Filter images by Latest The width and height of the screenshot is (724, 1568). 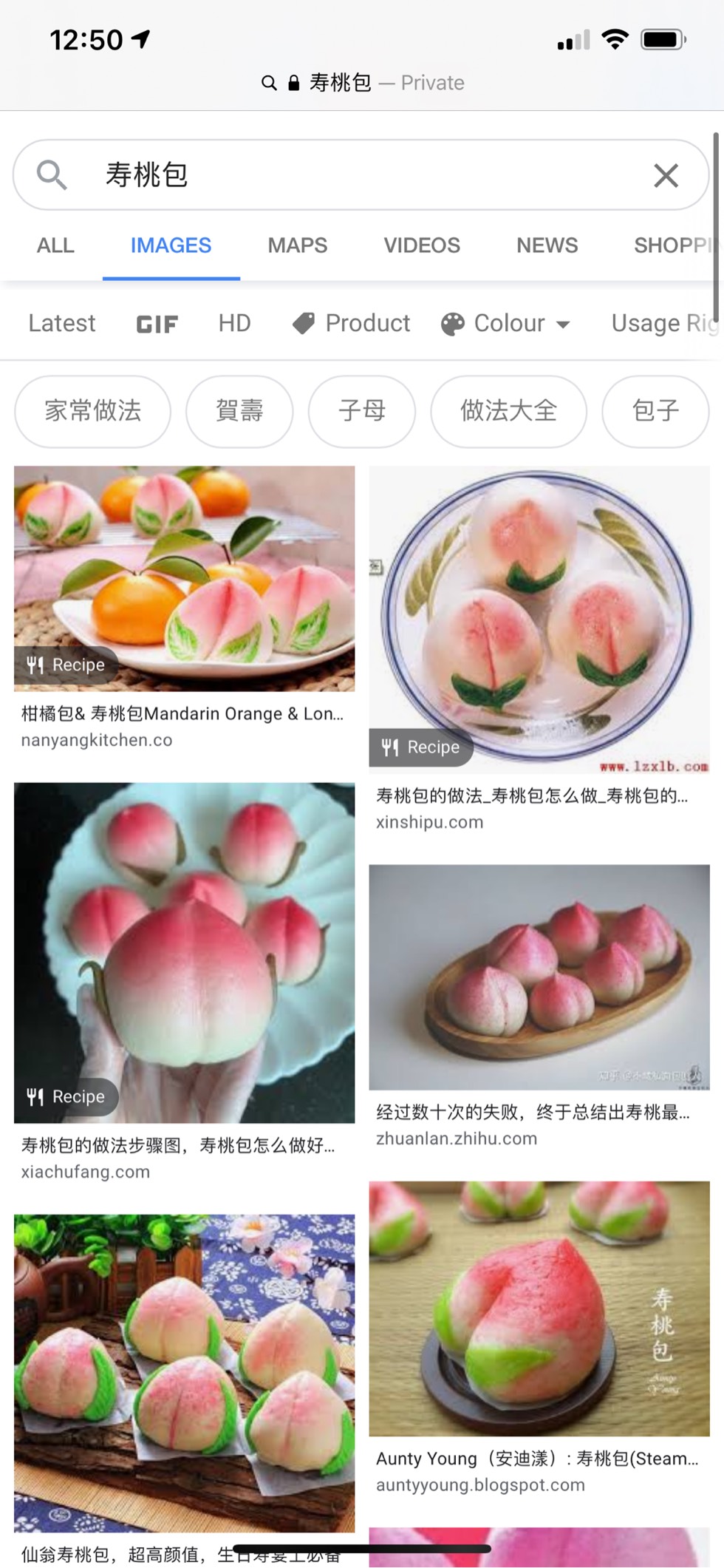click(x=62, y=323)
